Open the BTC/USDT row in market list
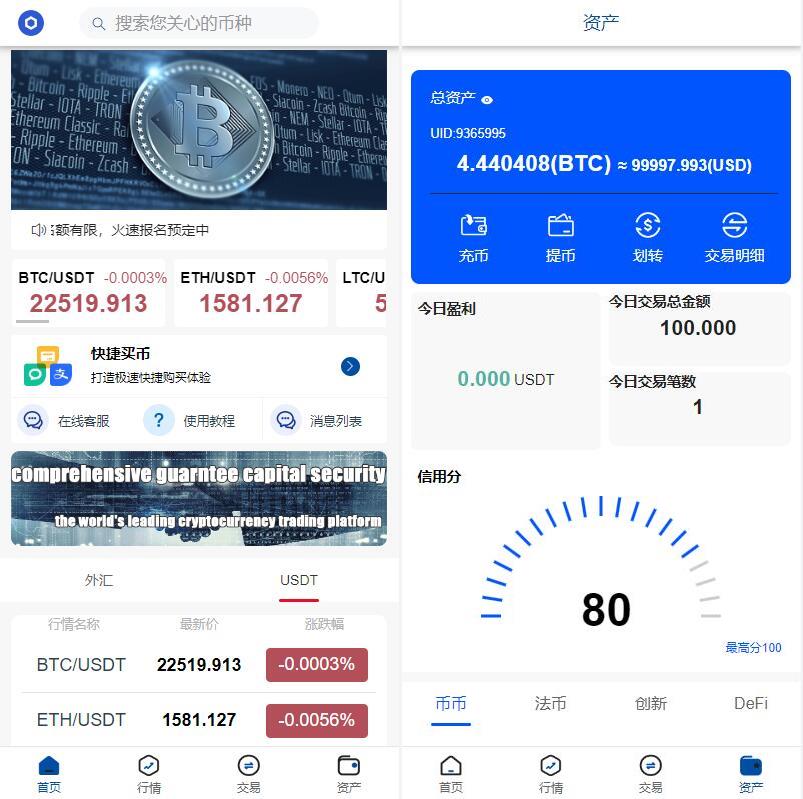This screenshot has width=803, height=799. 198,665
